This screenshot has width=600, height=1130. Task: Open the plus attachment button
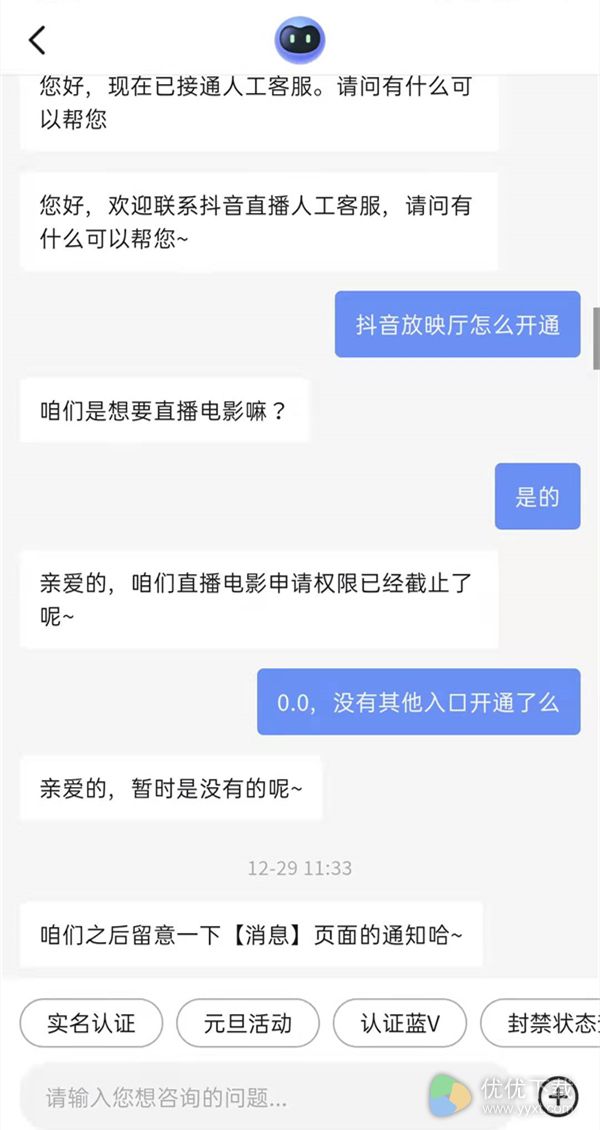tap(558, 1097)
